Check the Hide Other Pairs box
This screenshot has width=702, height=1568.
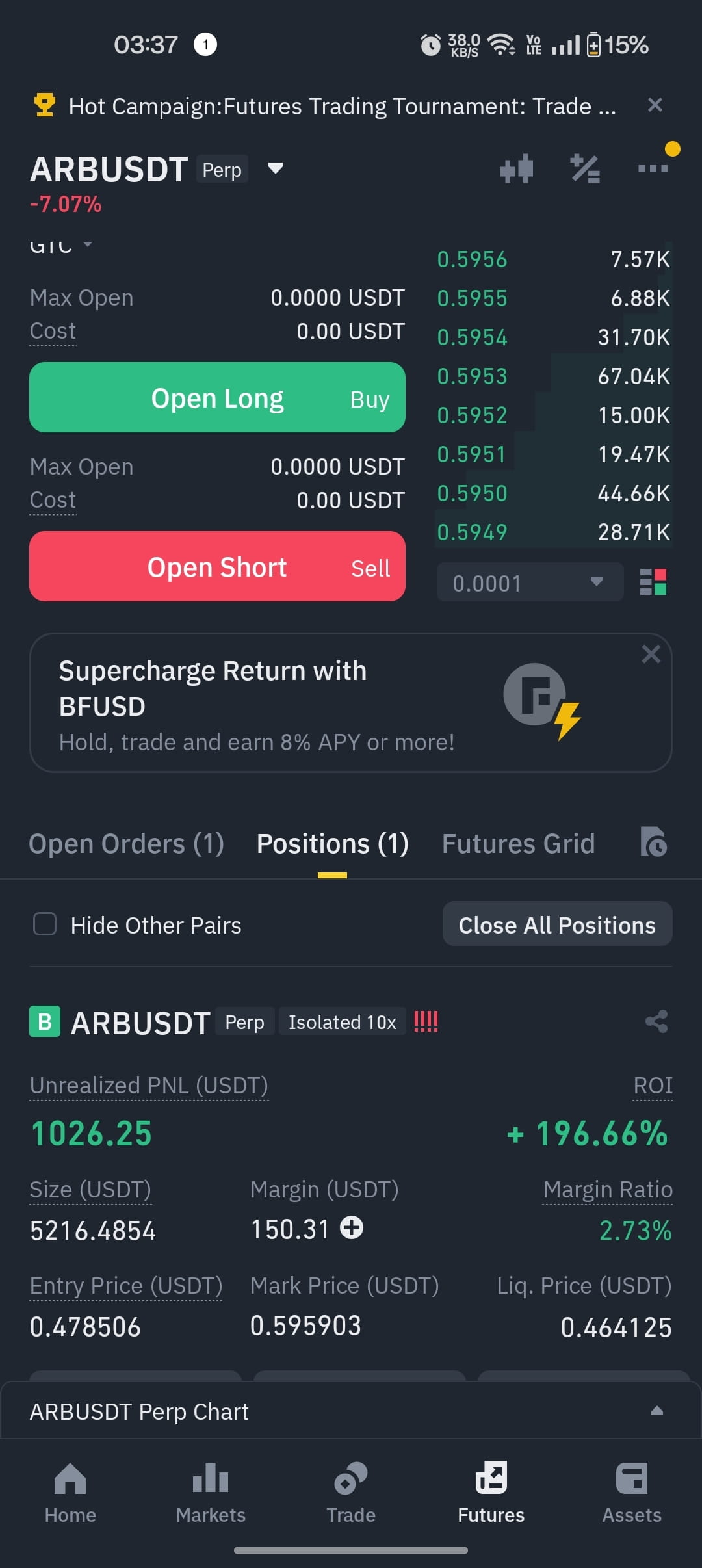45,924
